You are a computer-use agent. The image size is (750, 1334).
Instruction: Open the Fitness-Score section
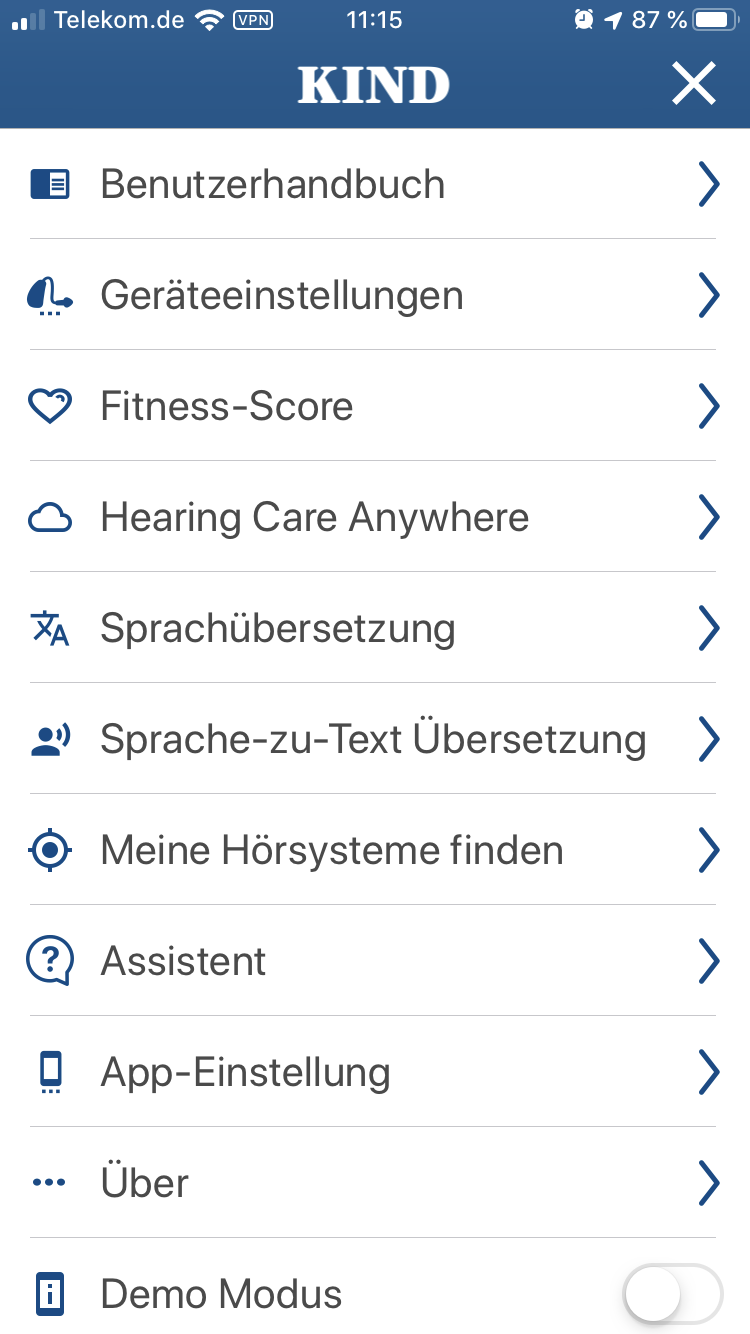tap(227, 407)
